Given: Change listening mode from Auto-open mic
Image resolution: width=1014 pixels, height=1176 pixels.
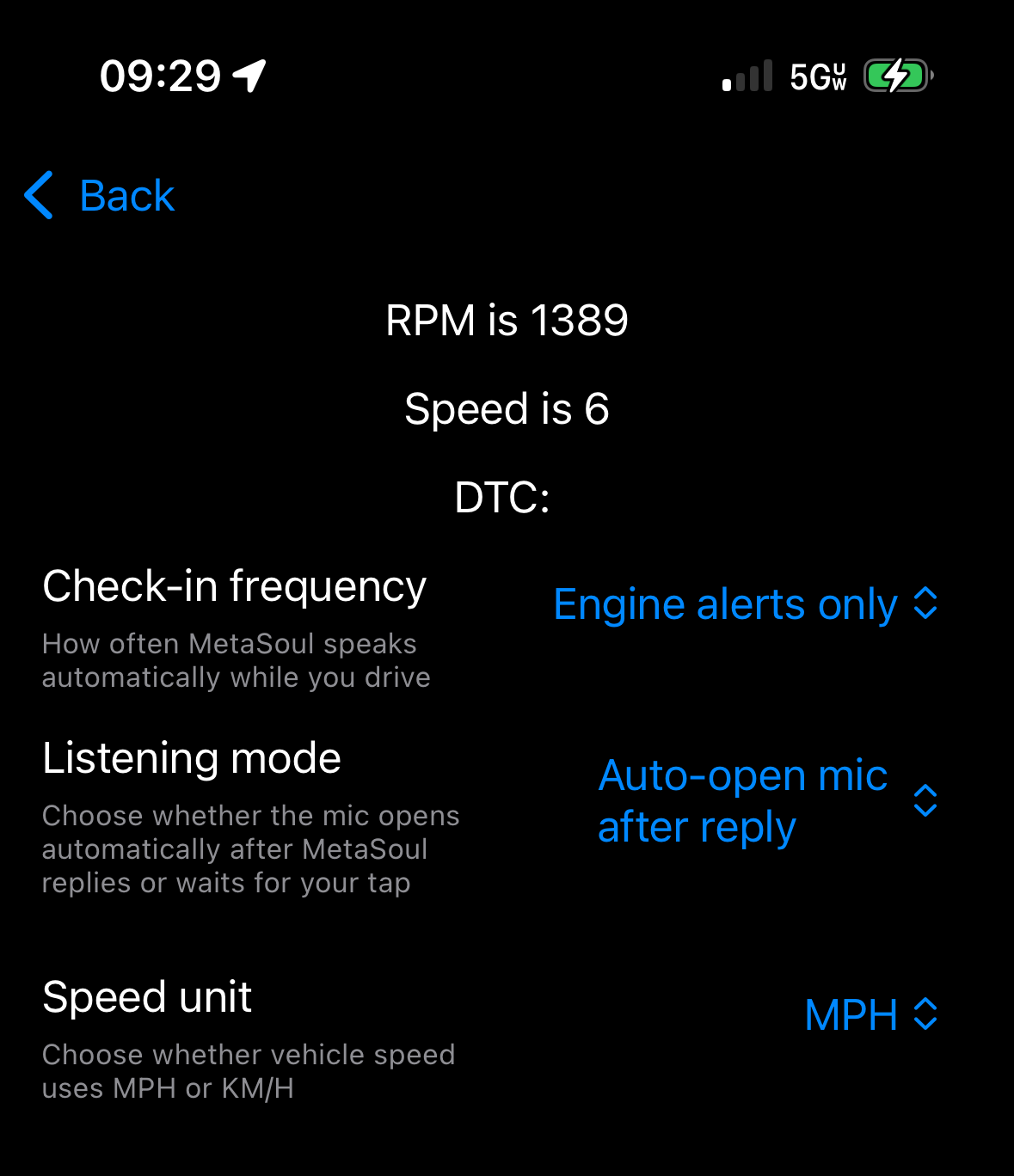Looking at the screenshot, I should point(742,801).
